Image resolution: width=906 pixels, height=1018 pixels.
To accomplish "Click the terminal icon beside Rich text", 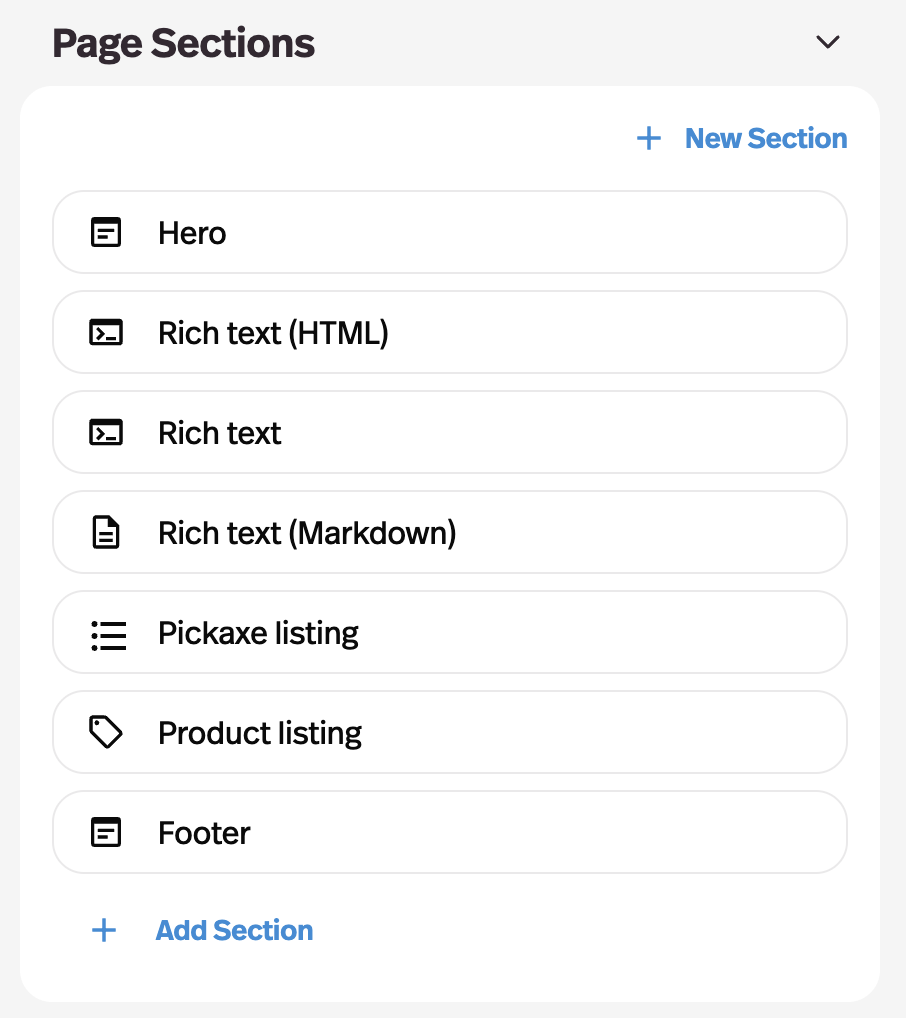I will click(106, 432).
